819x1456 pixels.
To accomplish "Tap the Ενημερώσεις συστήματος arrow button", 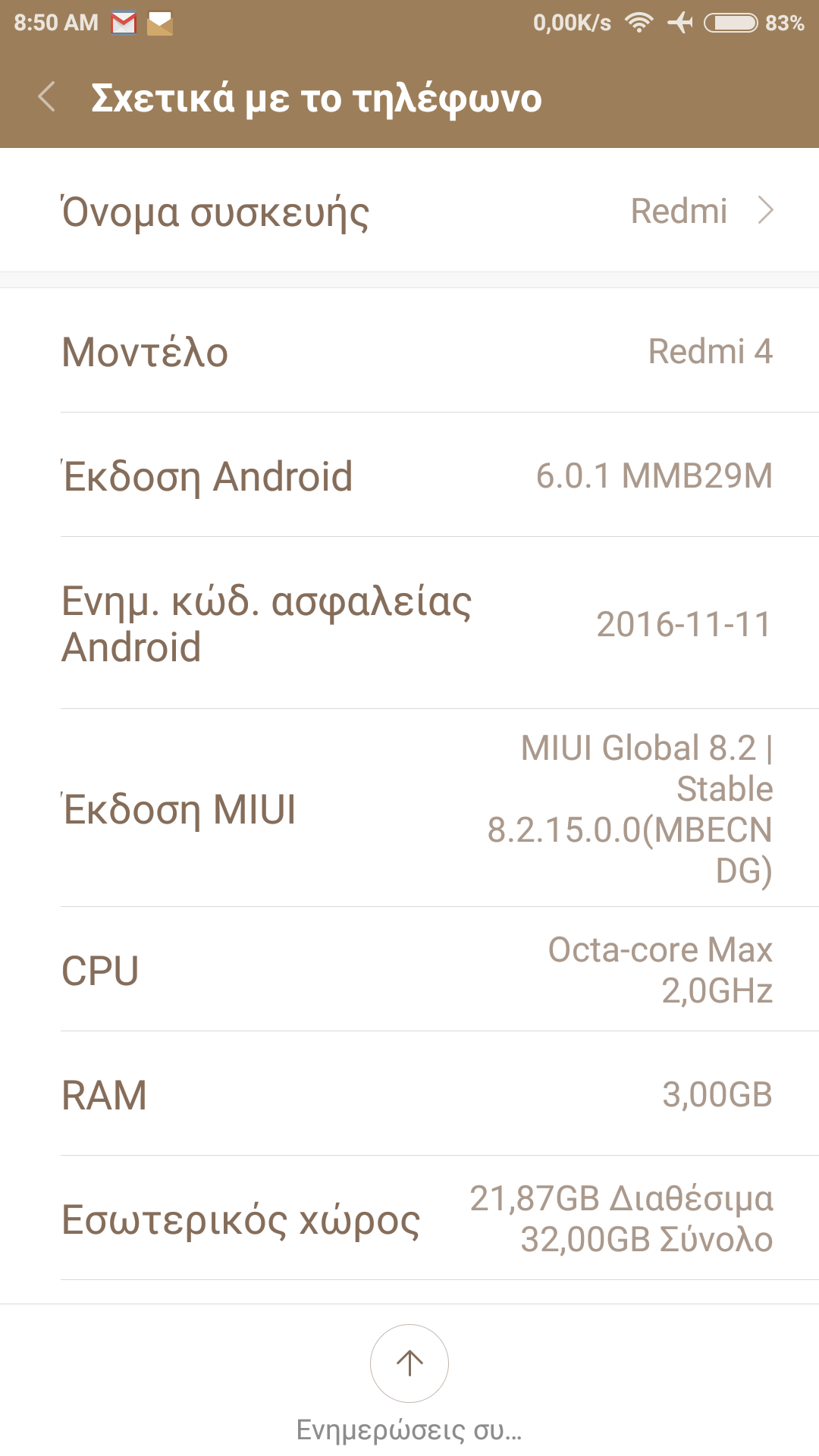I will 409,1363.
